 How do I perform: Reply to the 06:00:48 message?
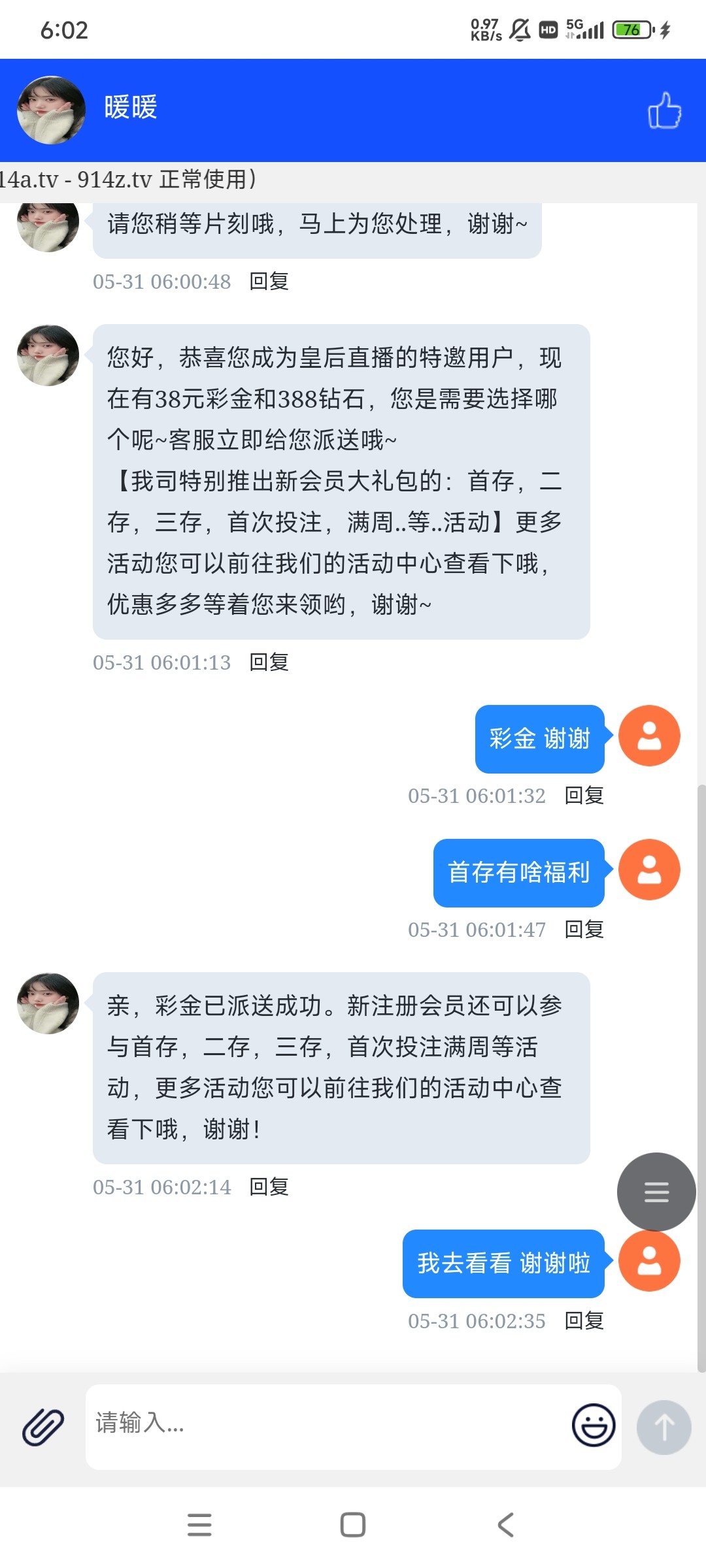[x=269, y=282]
